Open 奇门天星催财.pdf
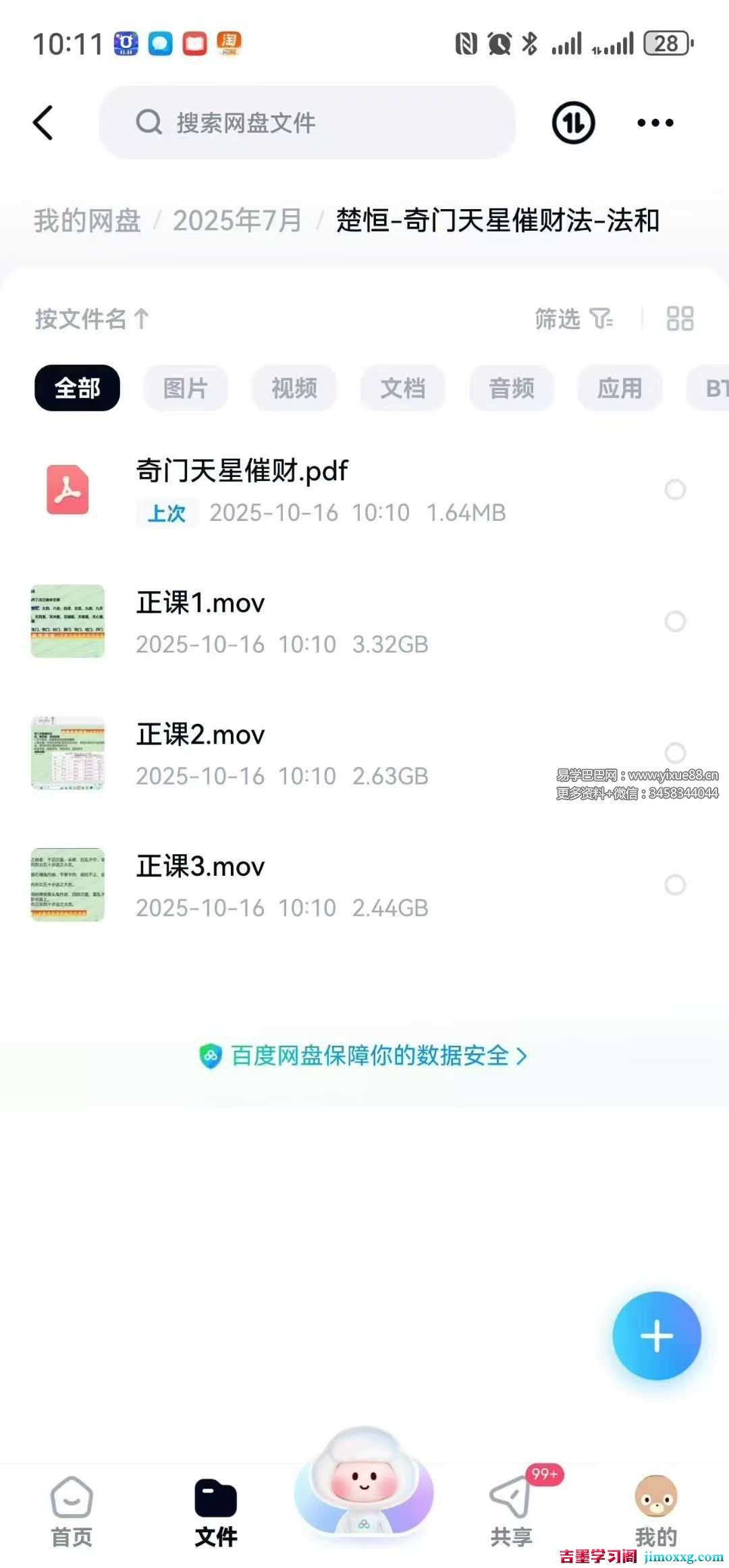This screenshot has width=729, height=1568. 242,471
